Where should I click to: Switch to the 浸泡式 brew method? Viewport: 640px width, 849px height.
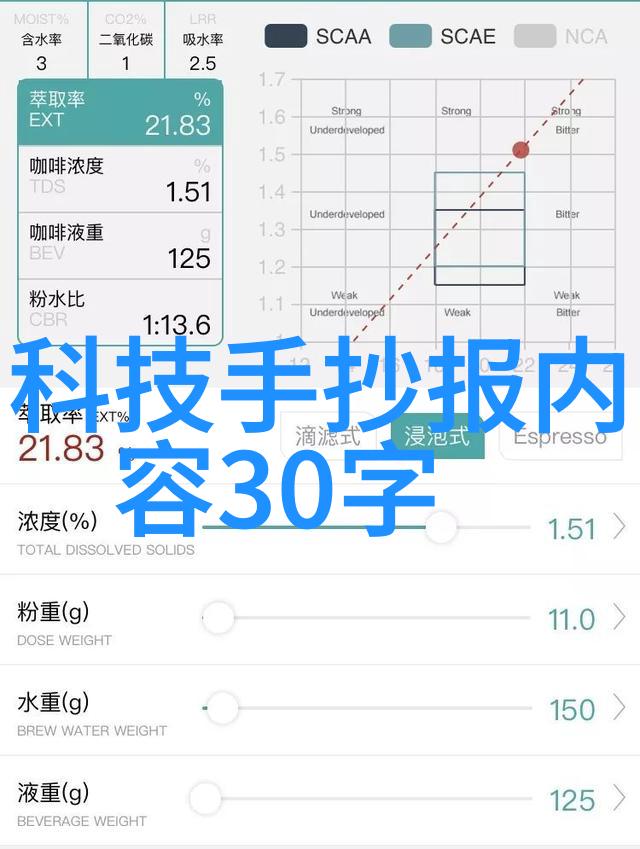[x=438, y=435]
